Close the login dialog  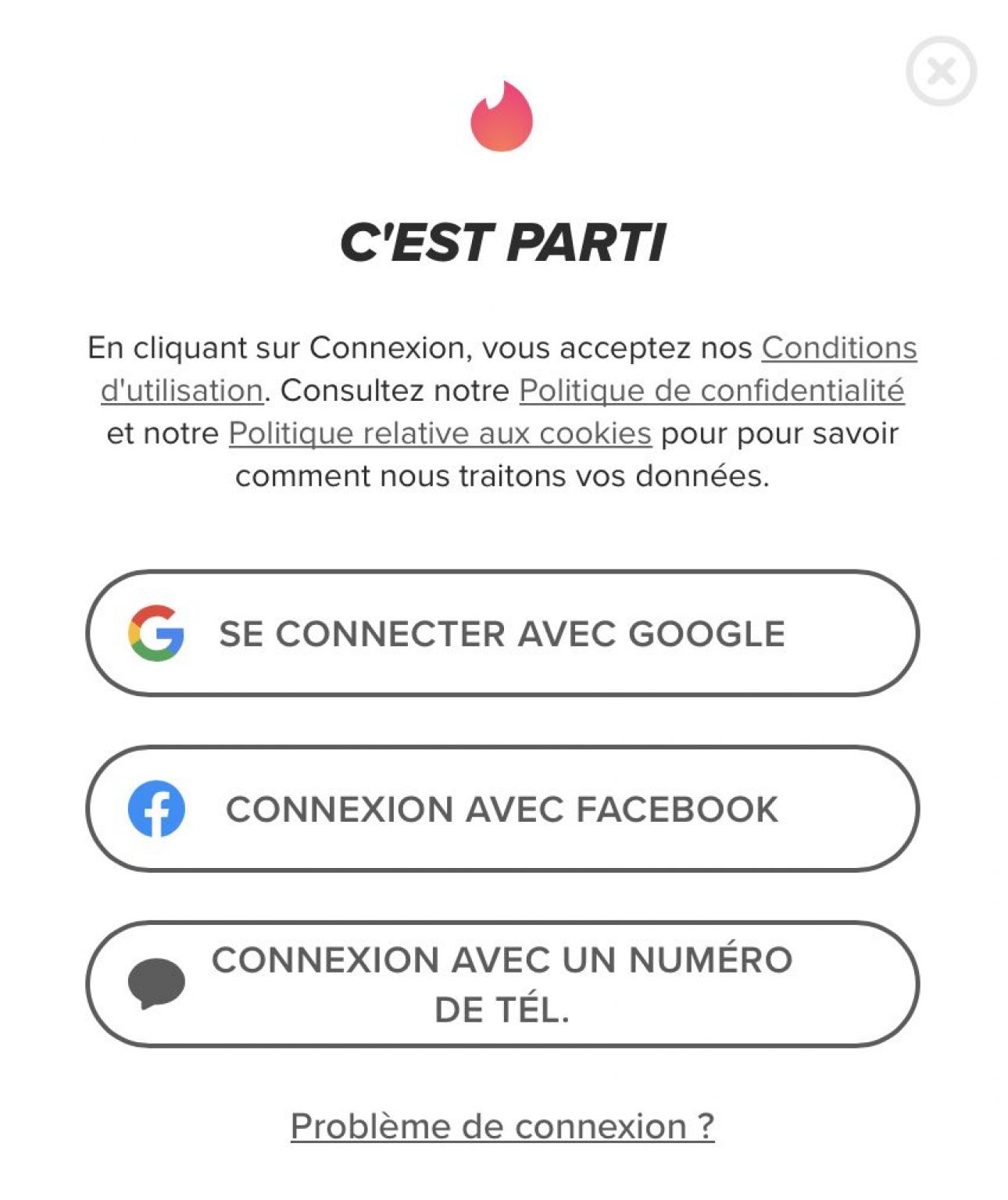coord(941,71)
